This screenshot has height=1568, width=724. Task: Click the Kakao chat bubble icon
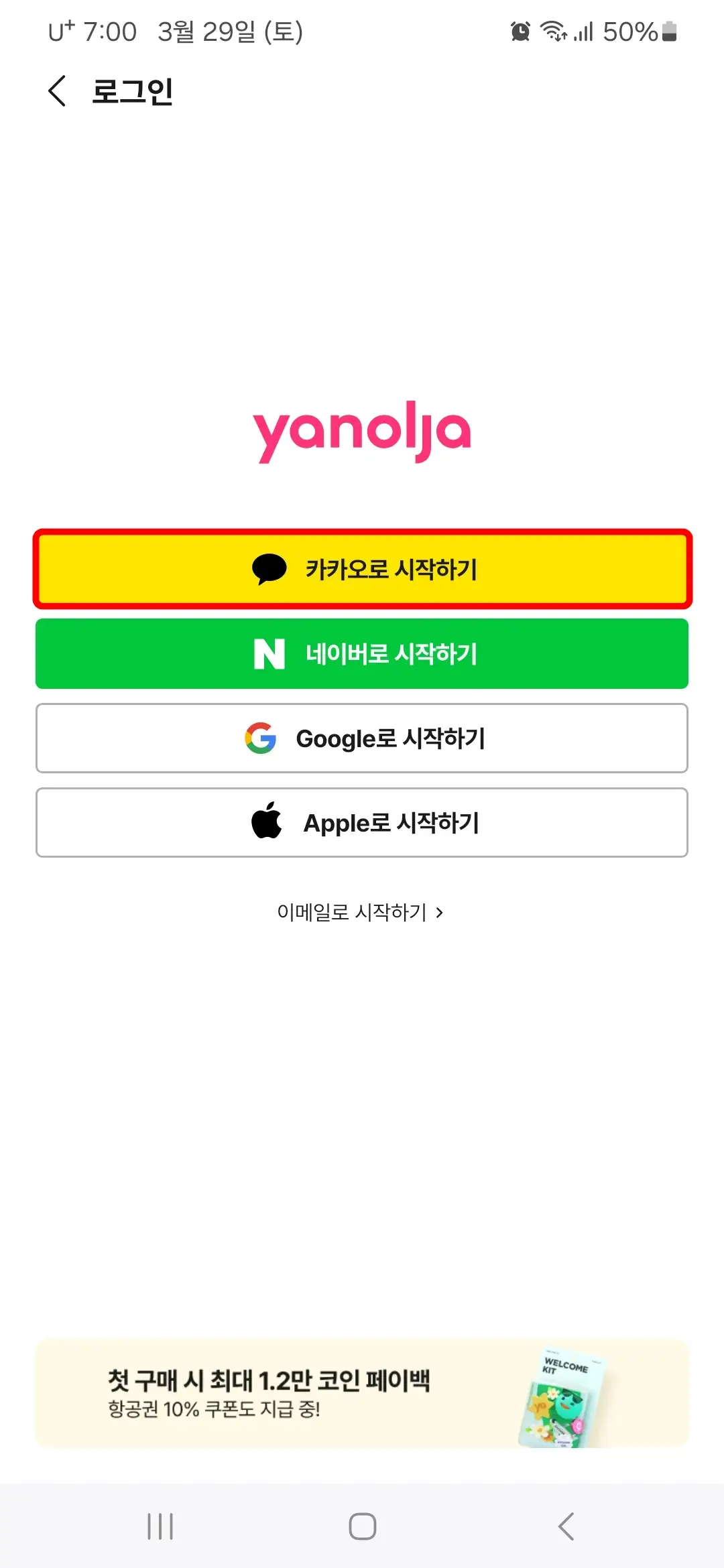coord(267,570)
